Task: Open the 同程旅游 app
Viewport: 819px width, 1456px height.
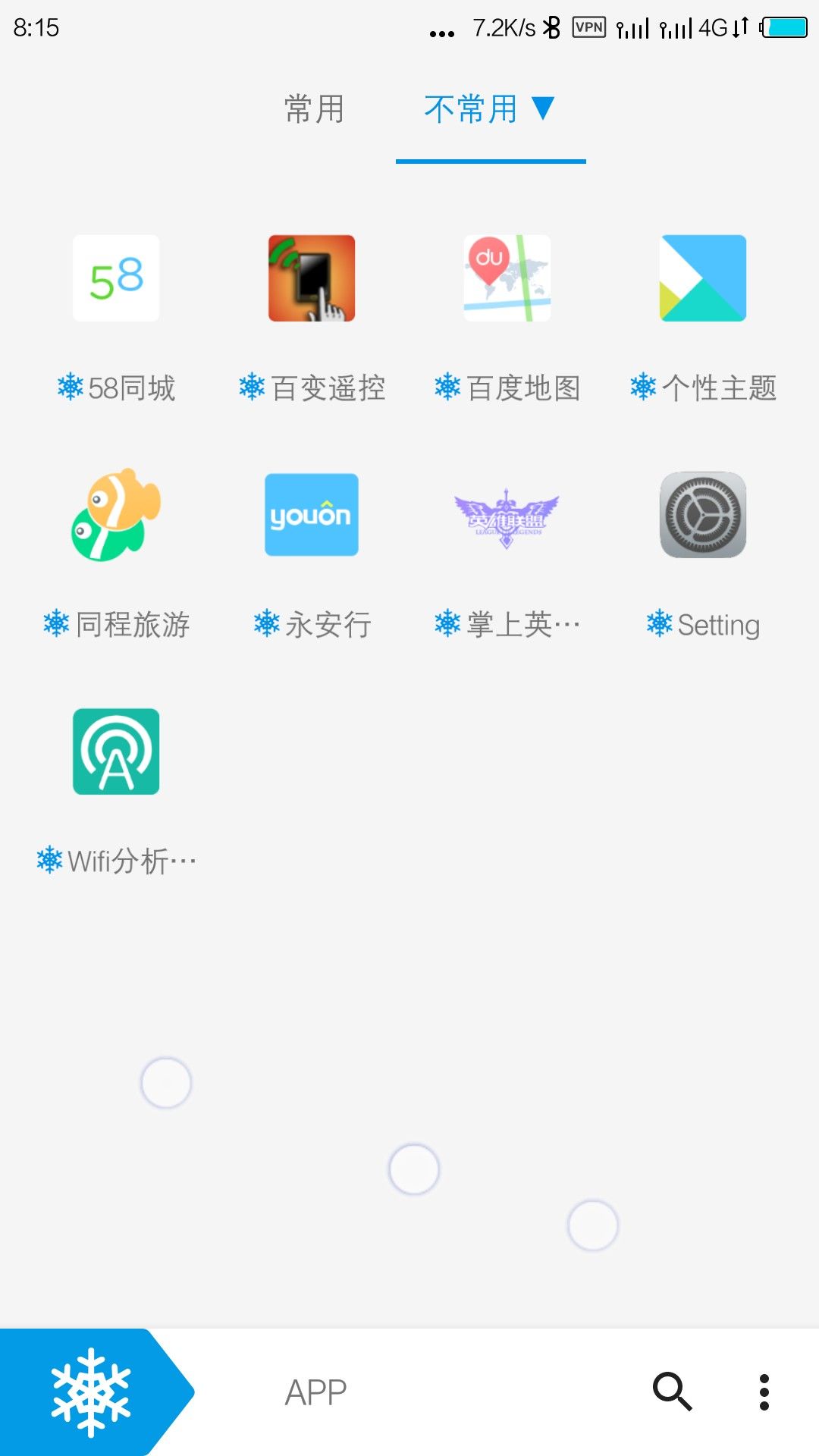Action: coord(116,515)
